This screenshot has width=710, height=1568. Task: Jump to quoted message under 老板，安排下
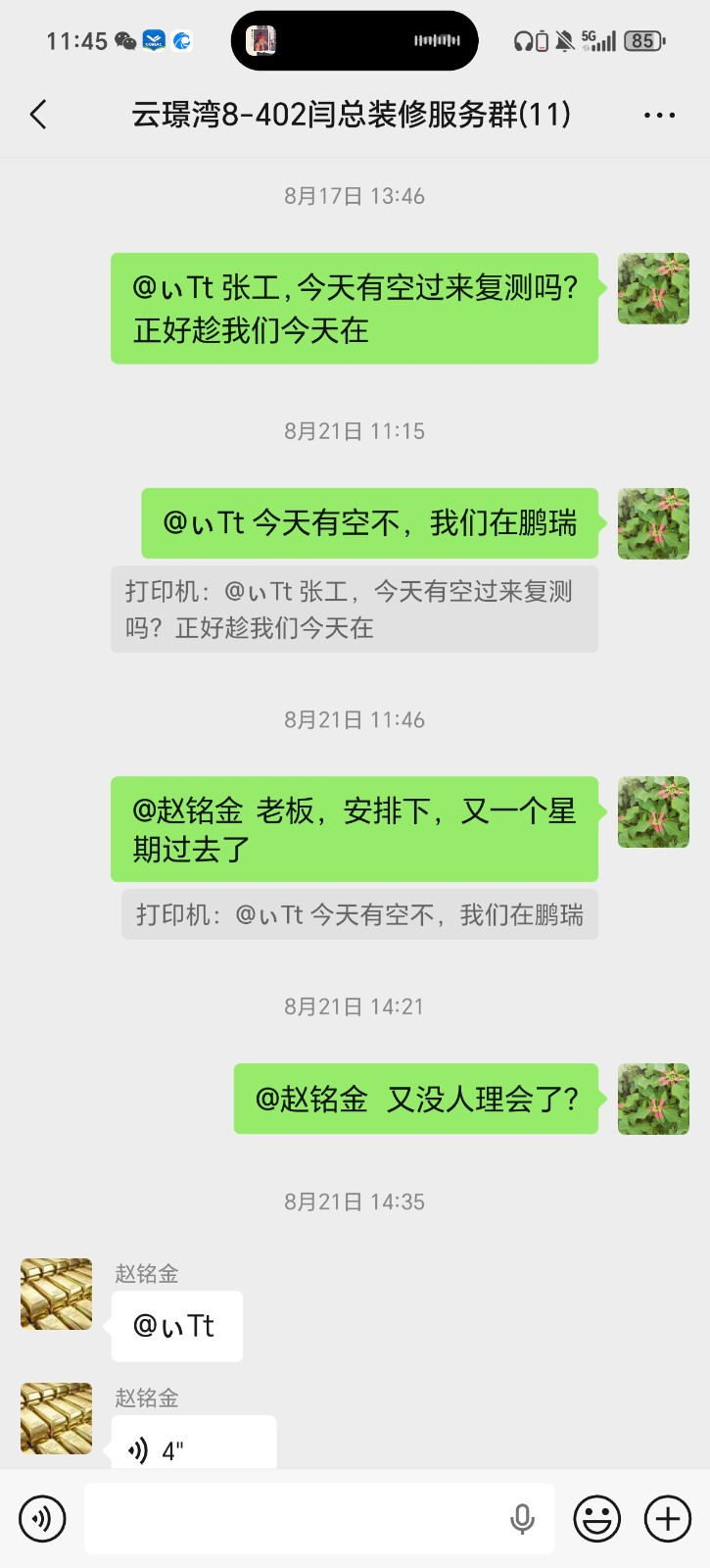point(359,914)
